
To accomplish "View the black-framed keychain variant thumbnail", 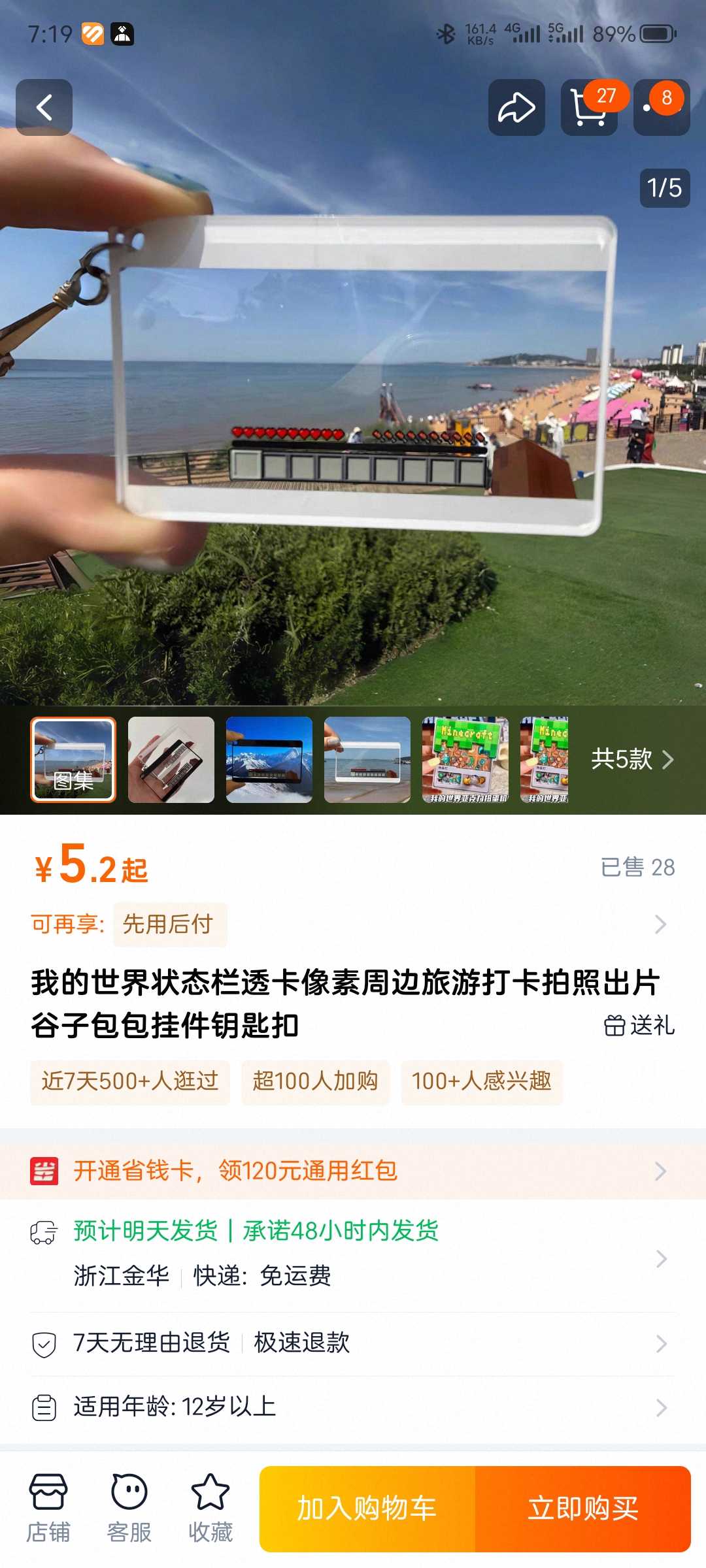I will point(171,759).
